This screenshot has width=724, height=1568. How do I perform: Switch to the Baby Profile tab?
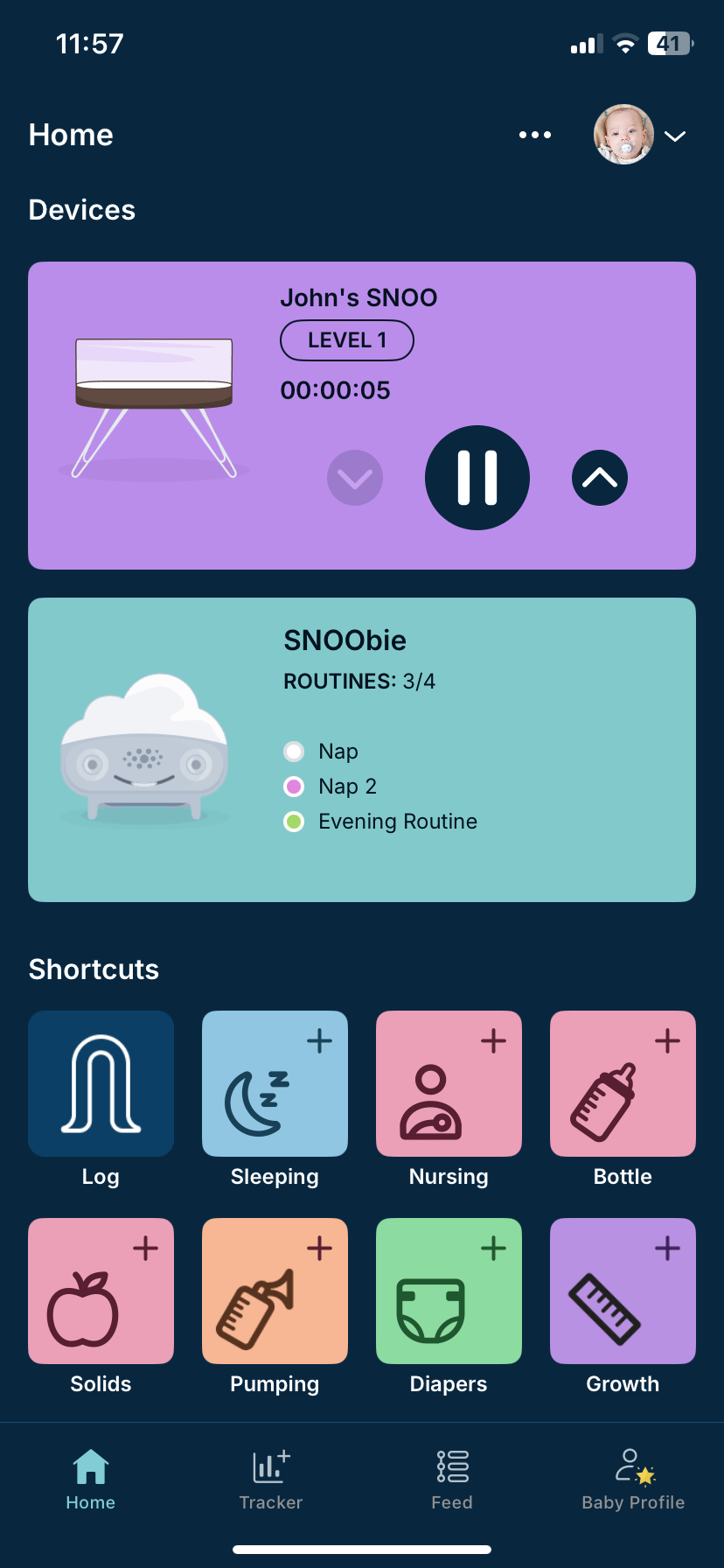point(633,1479)
